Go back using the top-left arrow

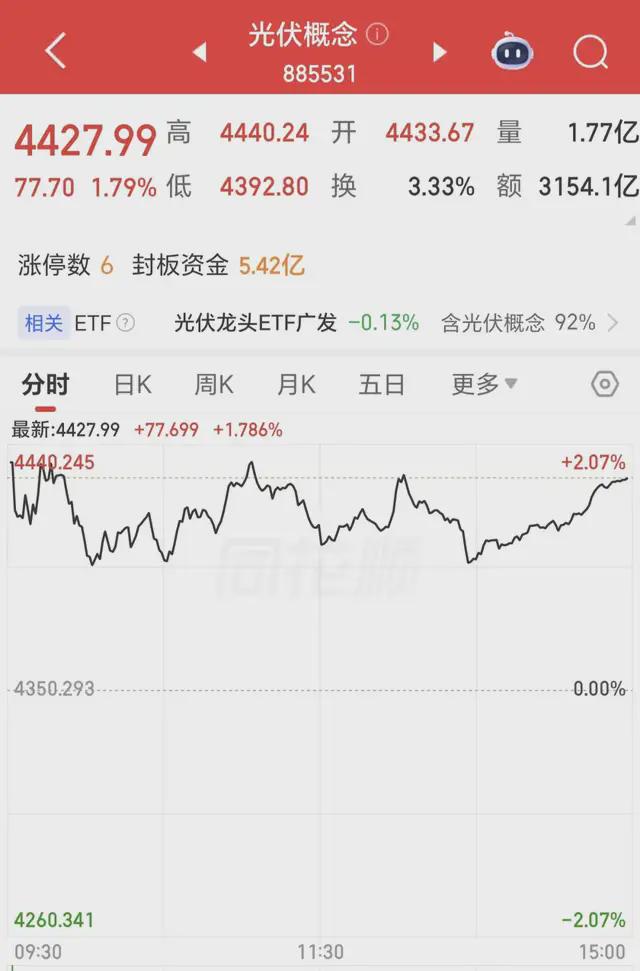tap(55, 50)
